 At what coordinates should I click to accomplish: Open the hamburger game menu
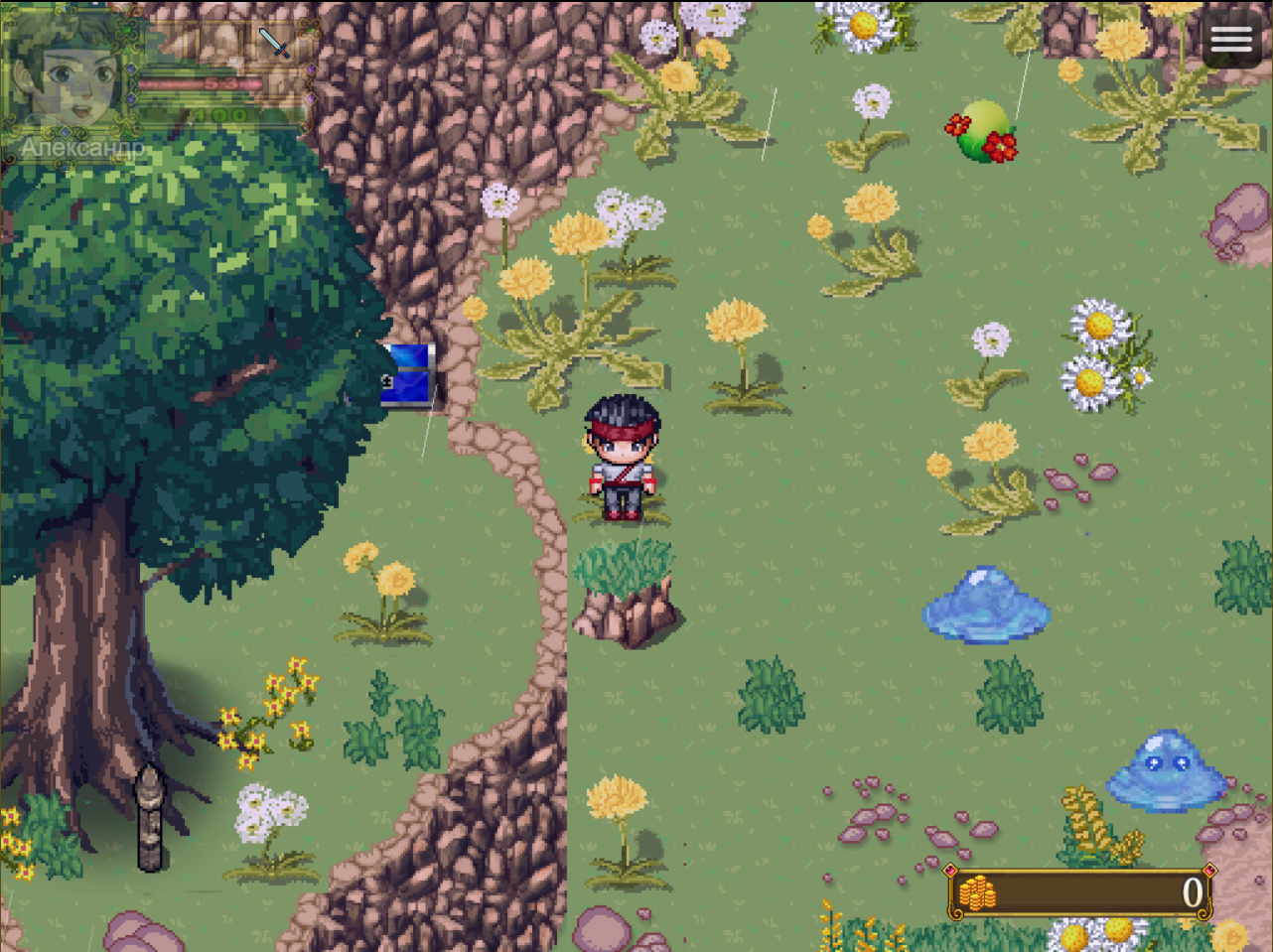[1231, 39]
